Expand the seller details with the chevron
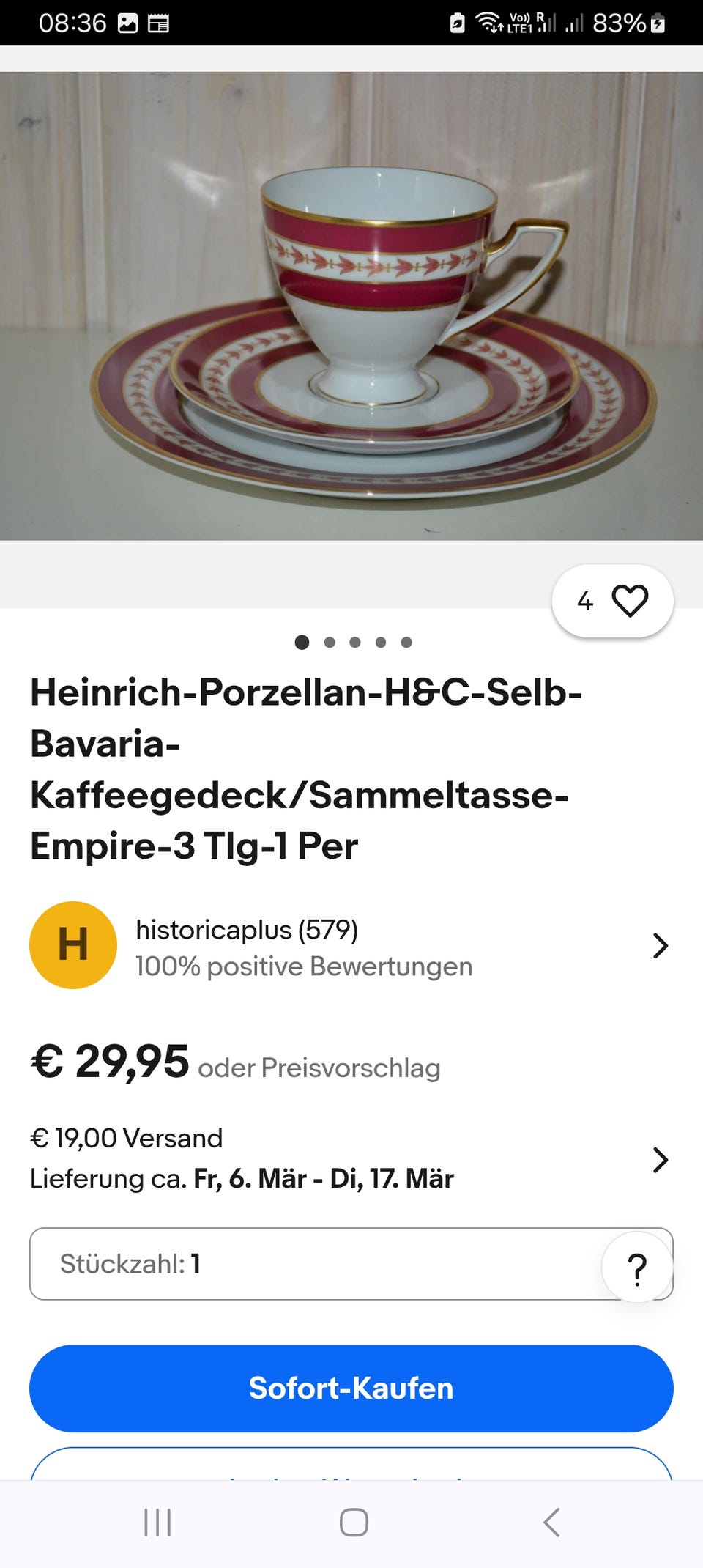This screenshot has height=1568, width=703. [x=661, y=945]
